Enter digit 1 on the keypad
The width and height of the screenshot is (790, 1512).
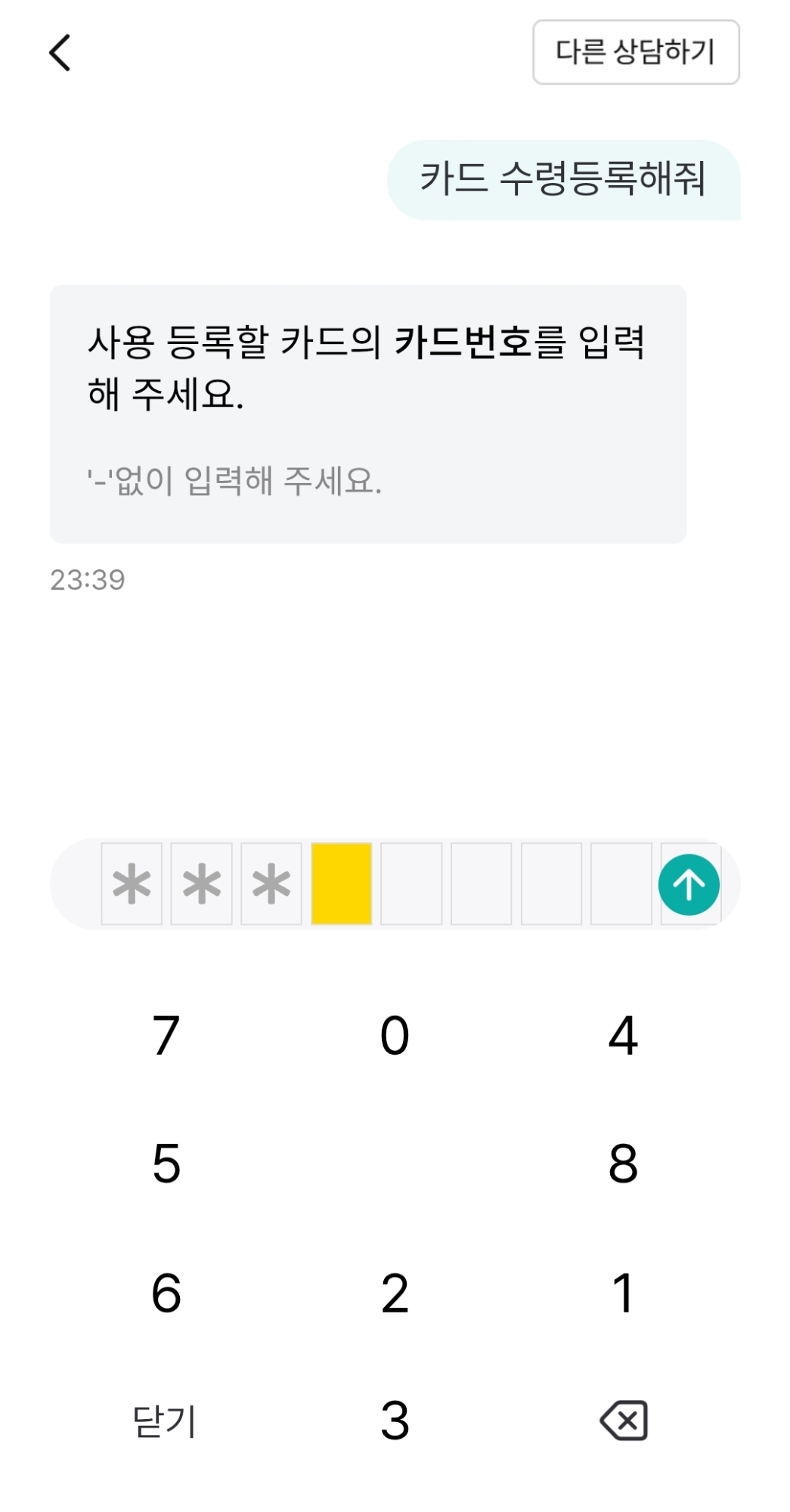tap(623, 1293)
